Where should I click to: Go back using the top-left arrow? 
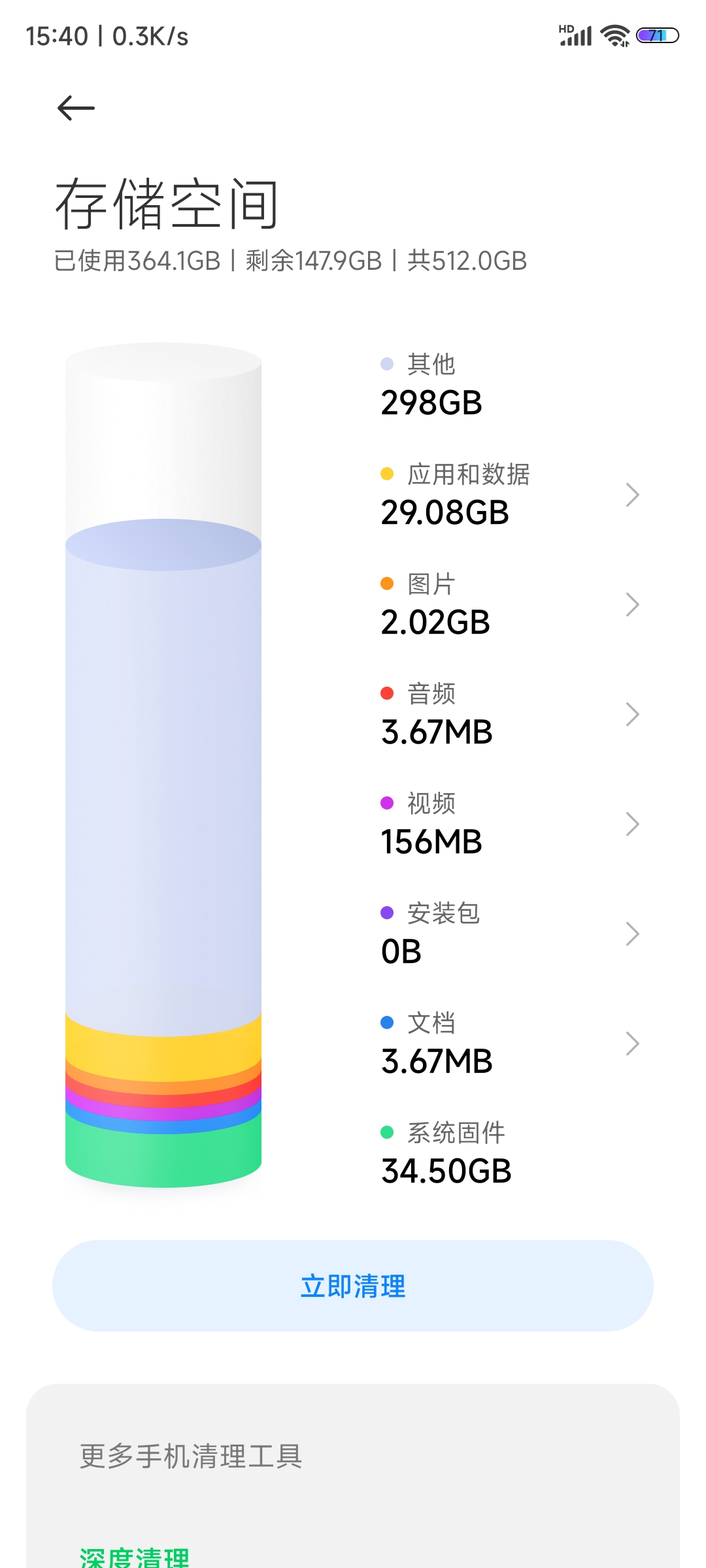[76, 108]
